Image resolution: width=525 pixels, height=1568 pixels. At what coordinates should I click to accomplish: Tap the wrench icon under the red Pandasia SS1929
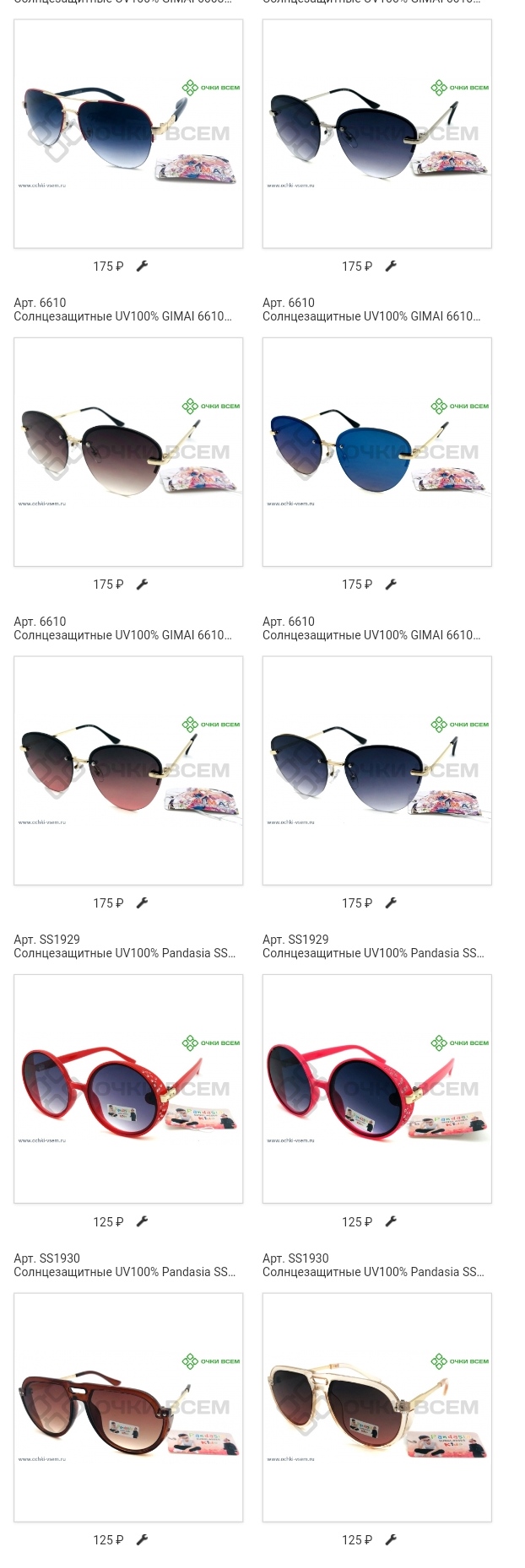tap(142, 1221)
